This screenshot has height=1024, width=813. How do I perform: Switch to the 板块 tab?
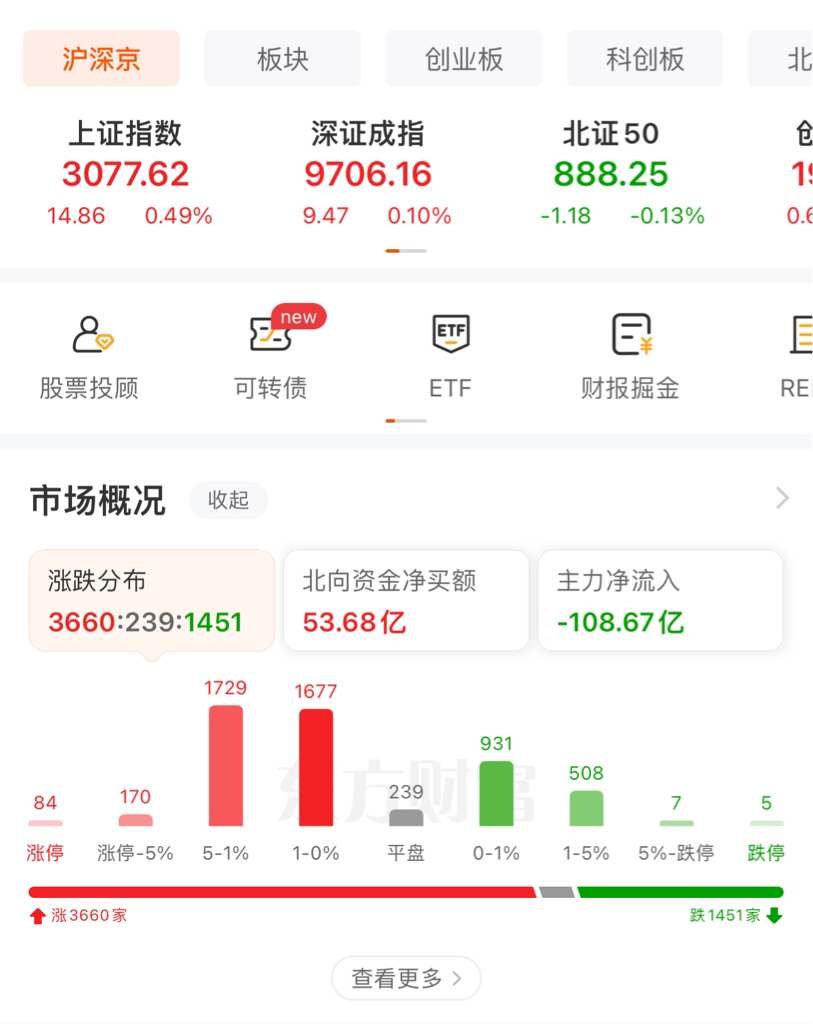[x=282, y=57]
